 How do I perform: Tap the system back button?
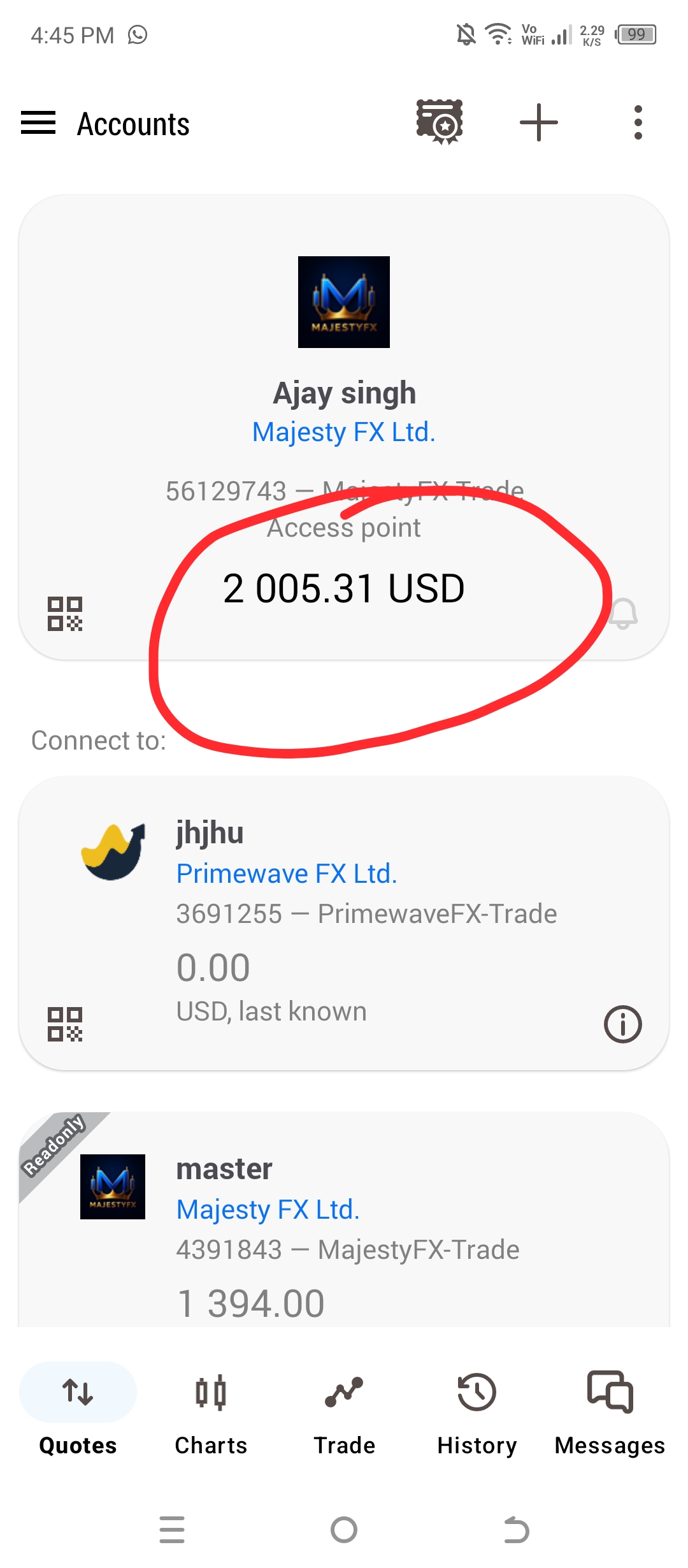pos(516,1530)
